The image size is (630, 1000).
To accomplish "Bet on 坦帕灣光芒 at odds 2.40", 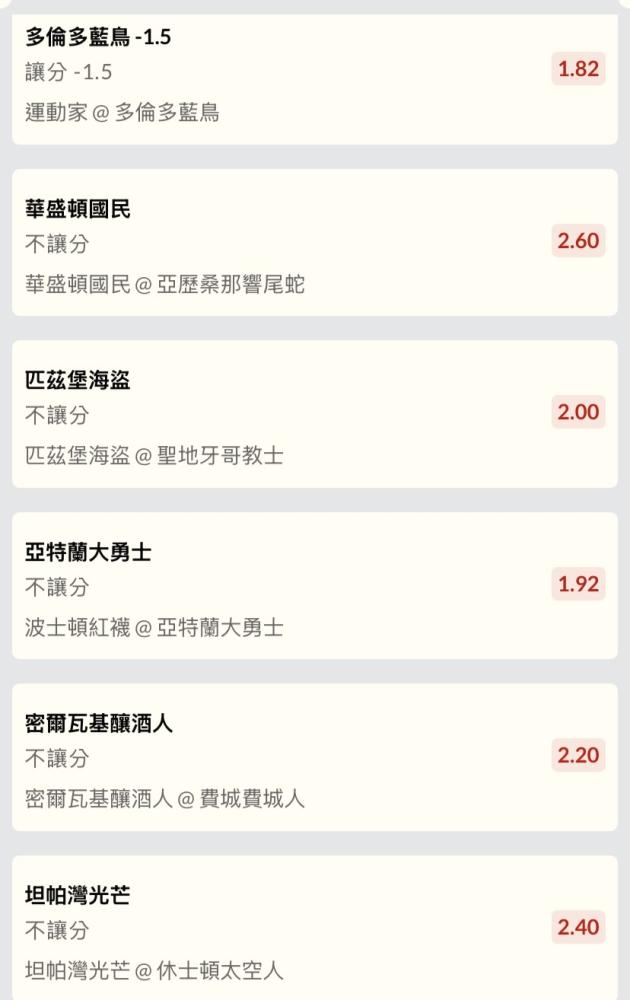I will point(578,927).
